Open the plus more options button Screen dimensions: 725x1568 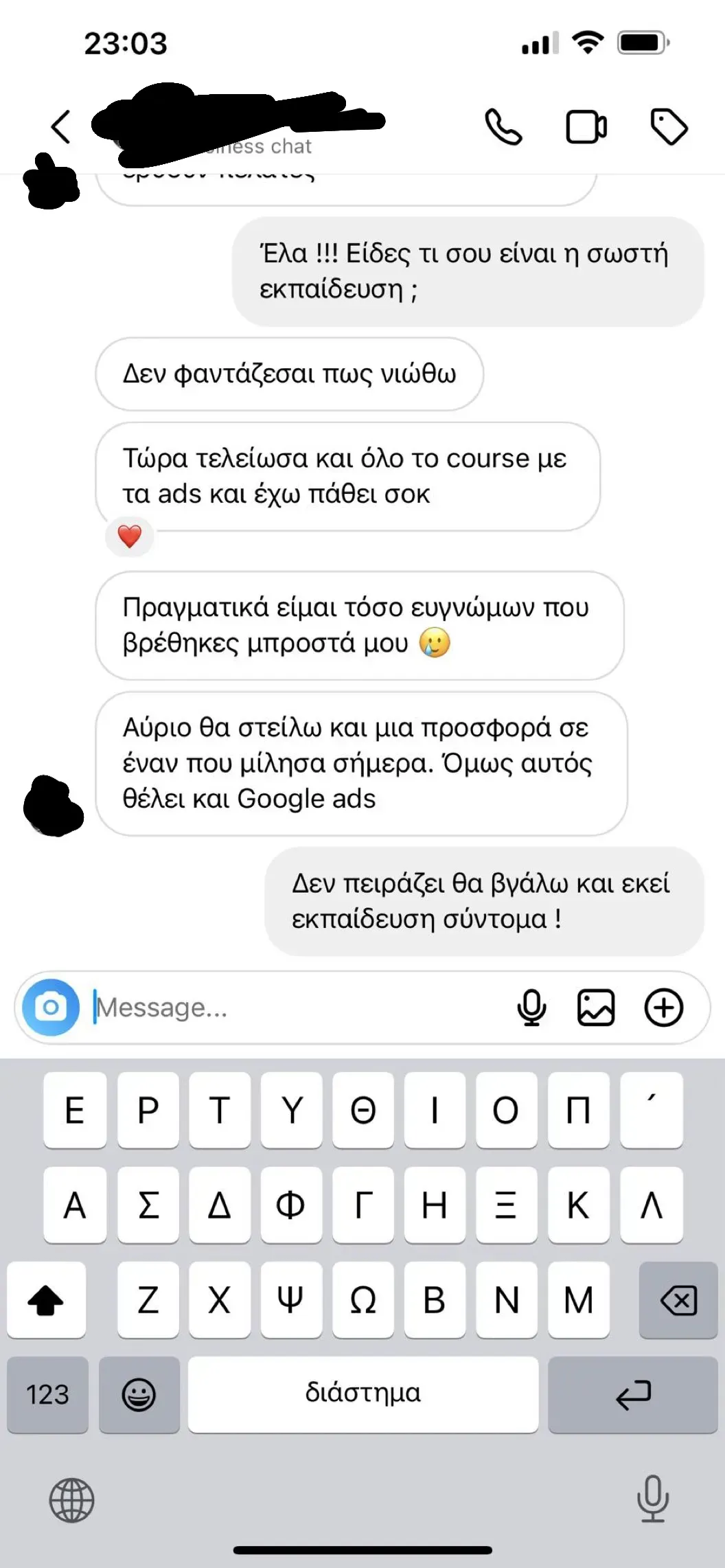[x=664, y=1008]
